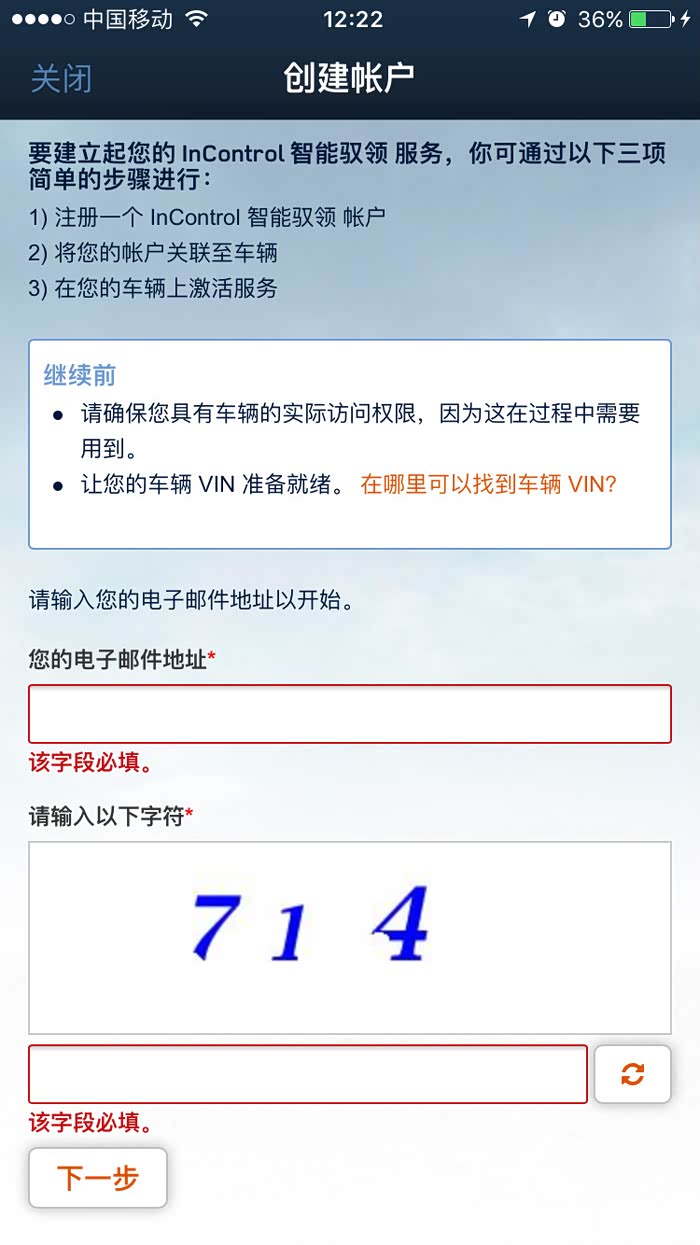Image resolution: width=700 pixels, height=1245 pixels.
Task: Focus the captcha characters input field
Action: (308, 1074)
